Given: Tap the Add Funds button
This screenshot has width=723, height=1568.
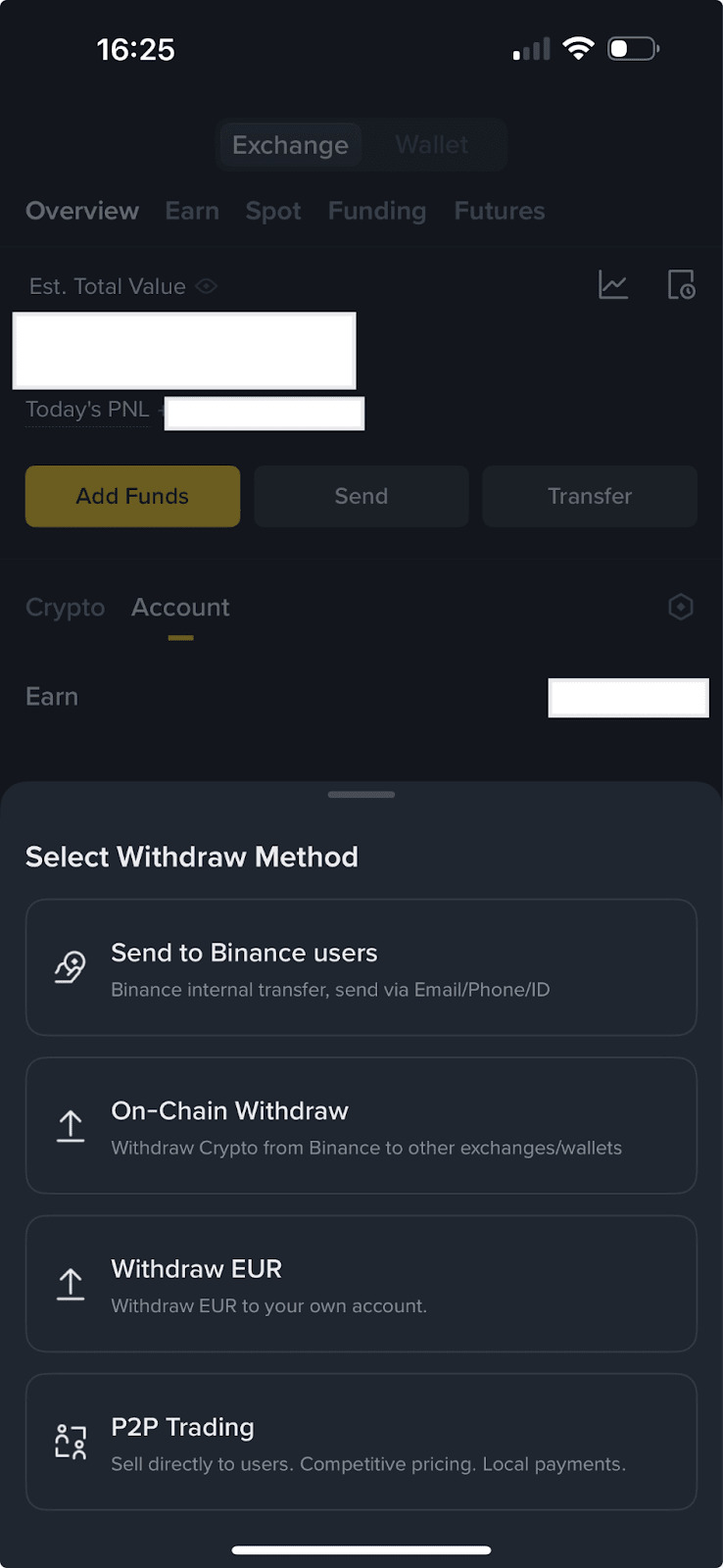Looking at the screenshot, I should [x=132, y=496].
